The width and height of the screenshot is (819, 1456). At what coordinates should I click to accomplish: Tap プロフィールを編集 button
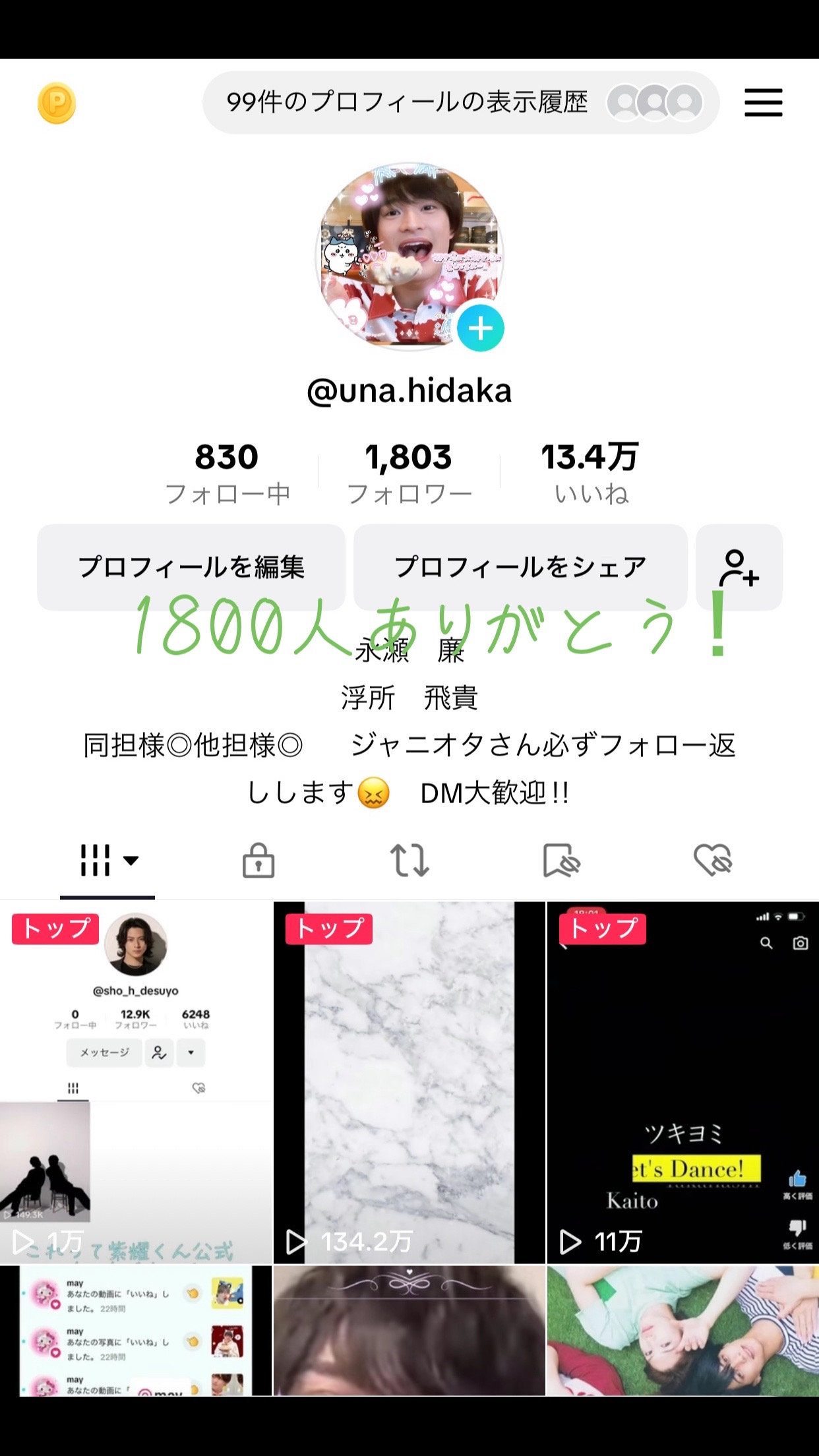click(191, 567)
